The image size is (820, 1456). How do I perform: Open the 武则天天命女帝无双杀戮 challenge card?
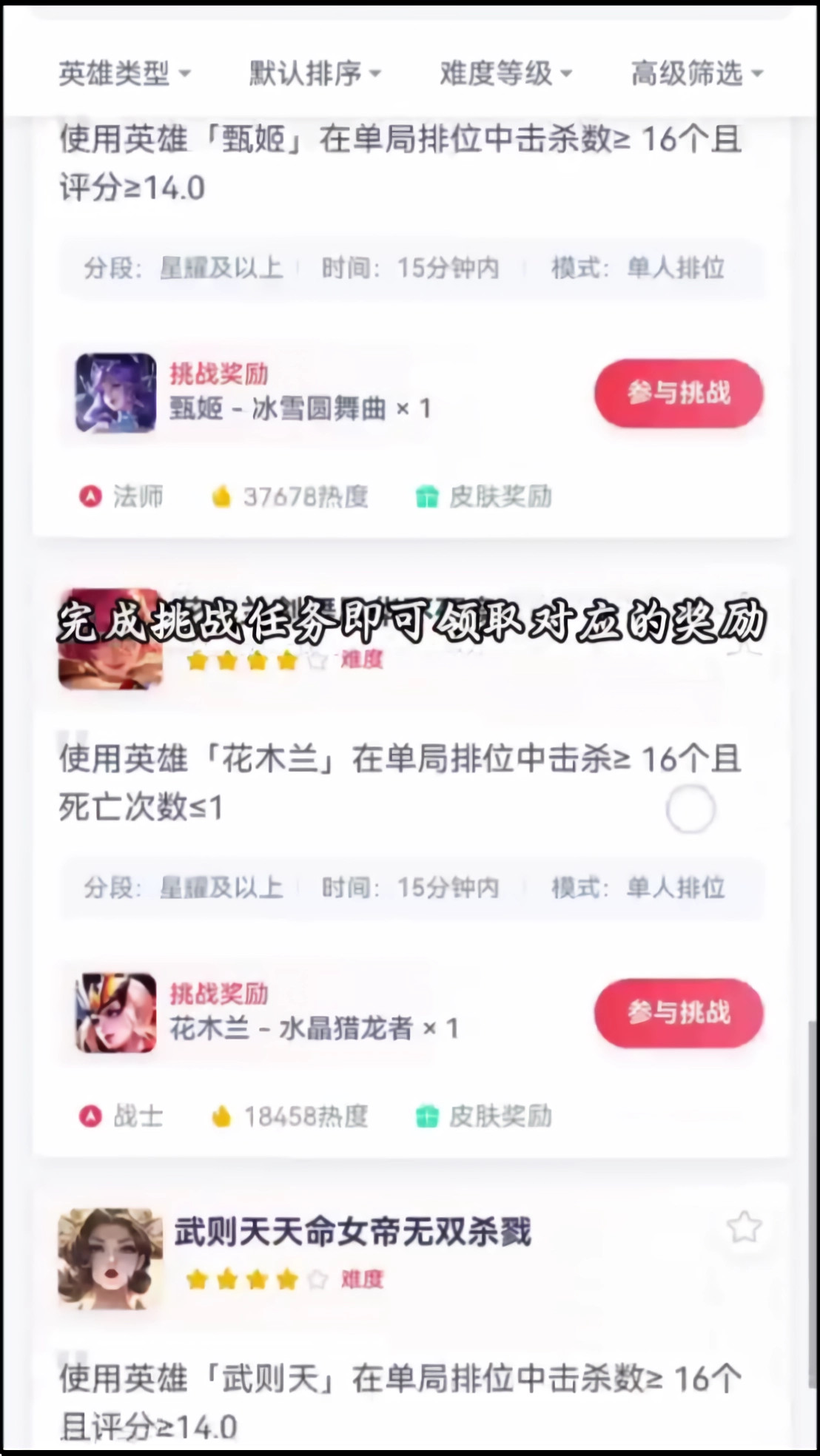click(352, 1233)
